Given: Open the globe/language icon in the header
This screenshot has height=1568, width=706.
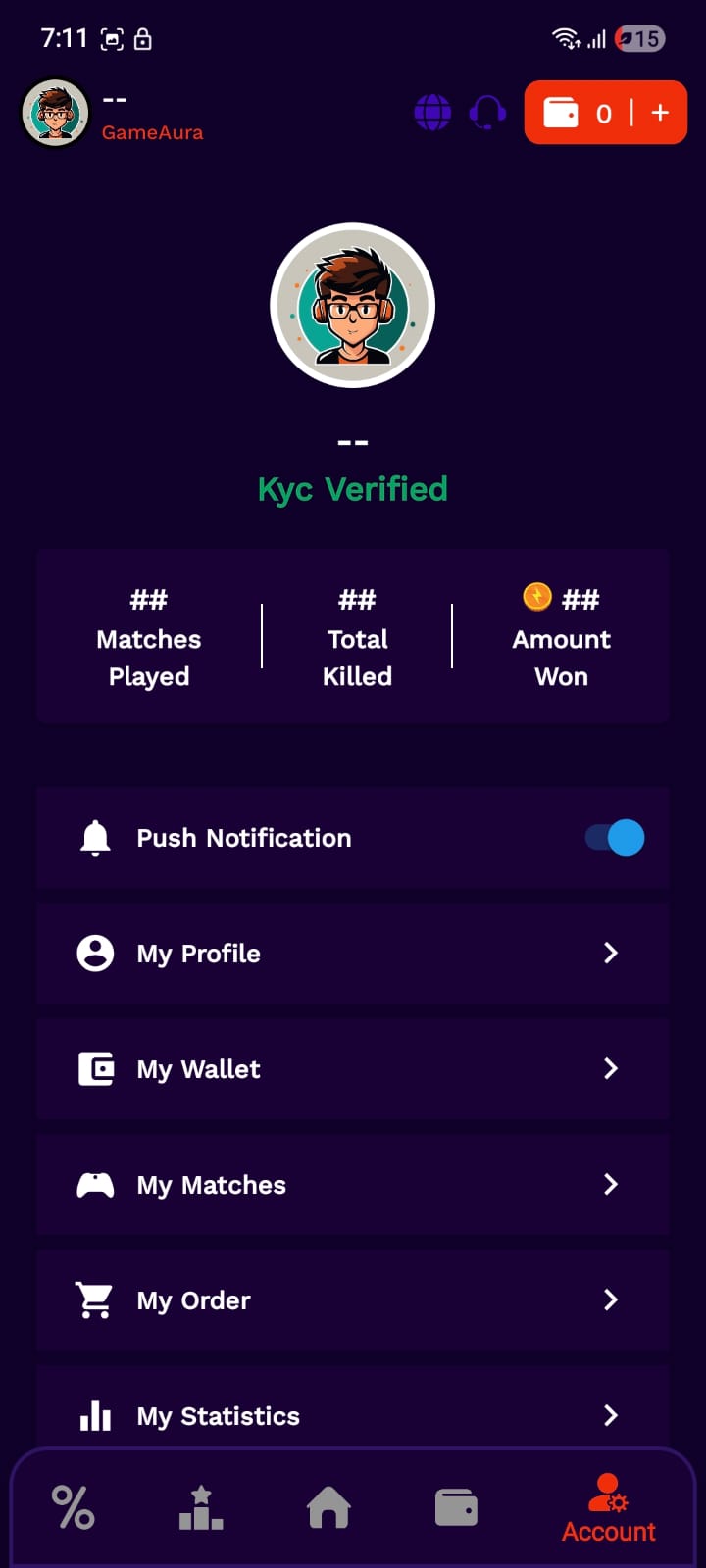Looking at the screenshot, I should click(x=432, y=112).
